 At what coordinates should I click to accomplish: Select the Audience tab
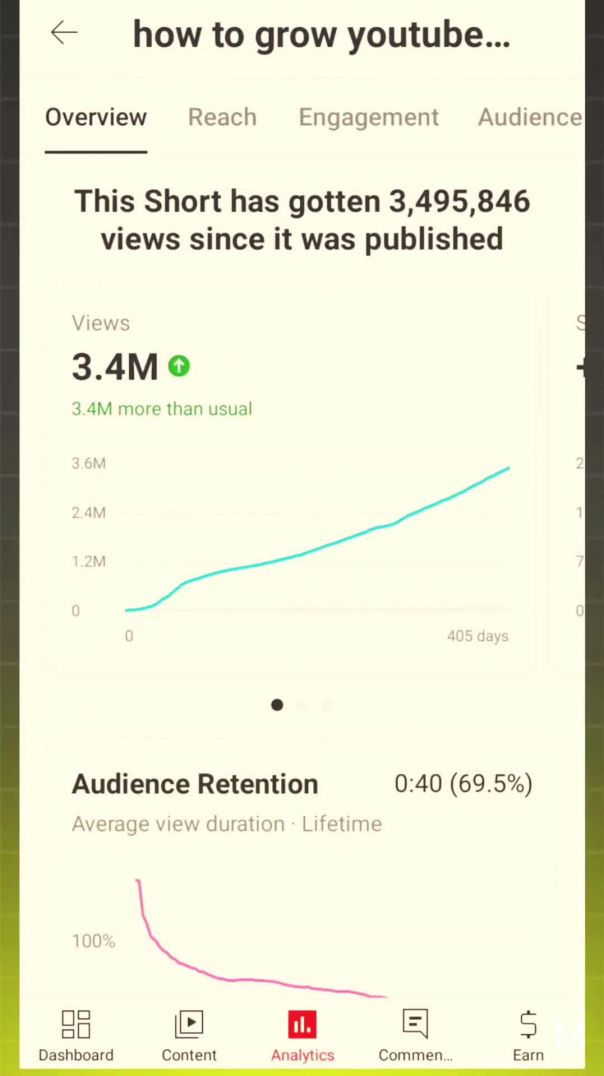(x=529, y=117)
